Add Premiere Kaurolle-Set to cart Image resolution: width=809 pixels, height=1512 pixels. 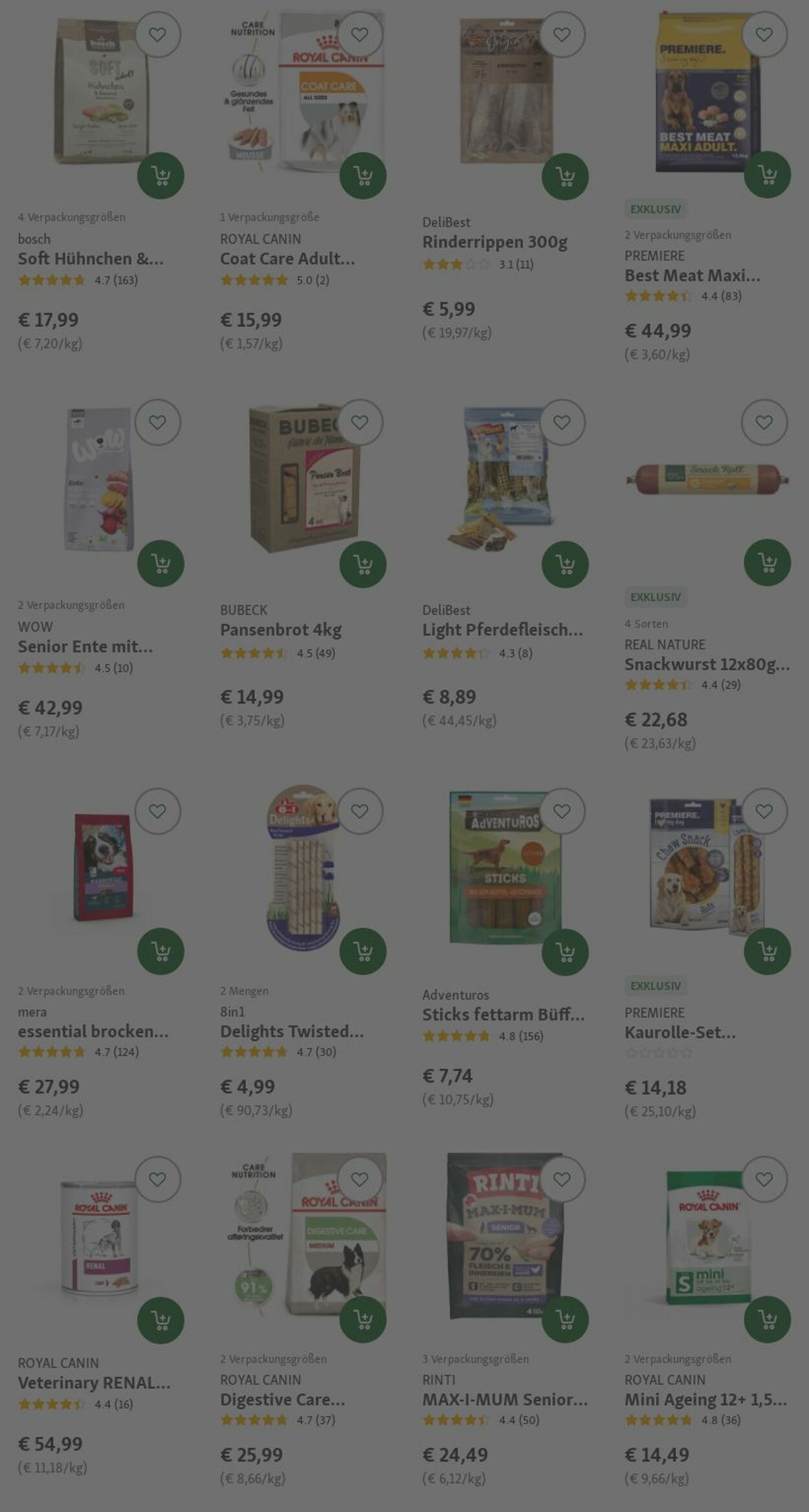pos(767,951)
